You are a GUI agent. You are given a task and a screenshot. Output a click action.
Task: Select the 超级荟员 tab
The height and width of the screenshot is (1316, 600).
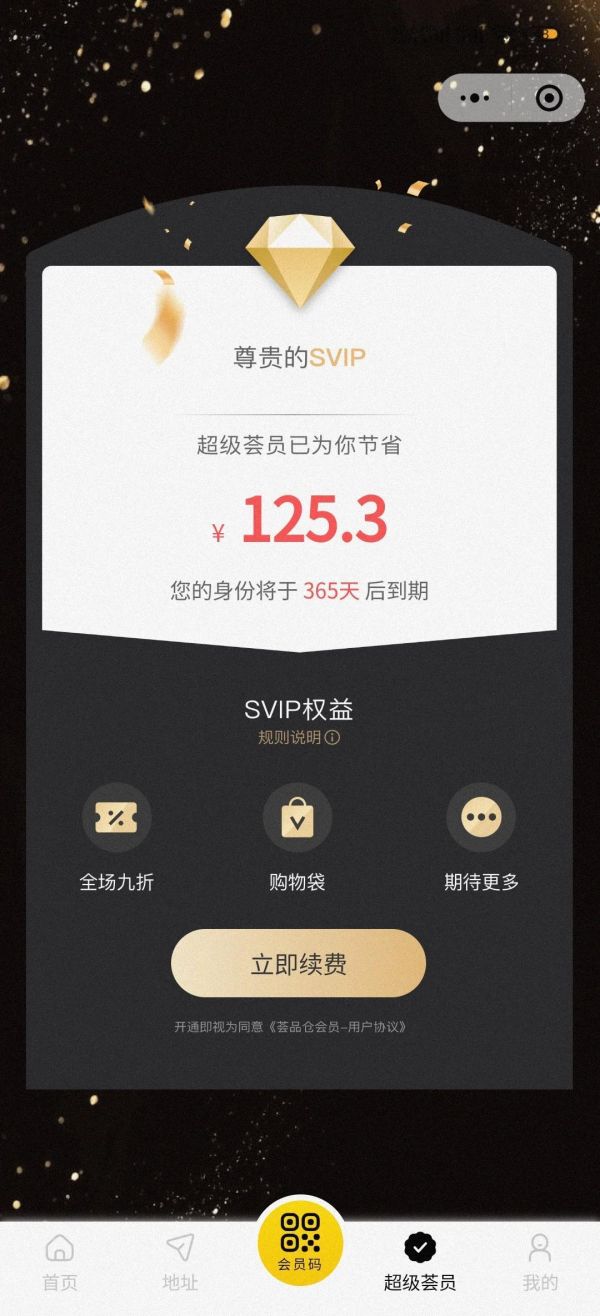coord(420,1262)
